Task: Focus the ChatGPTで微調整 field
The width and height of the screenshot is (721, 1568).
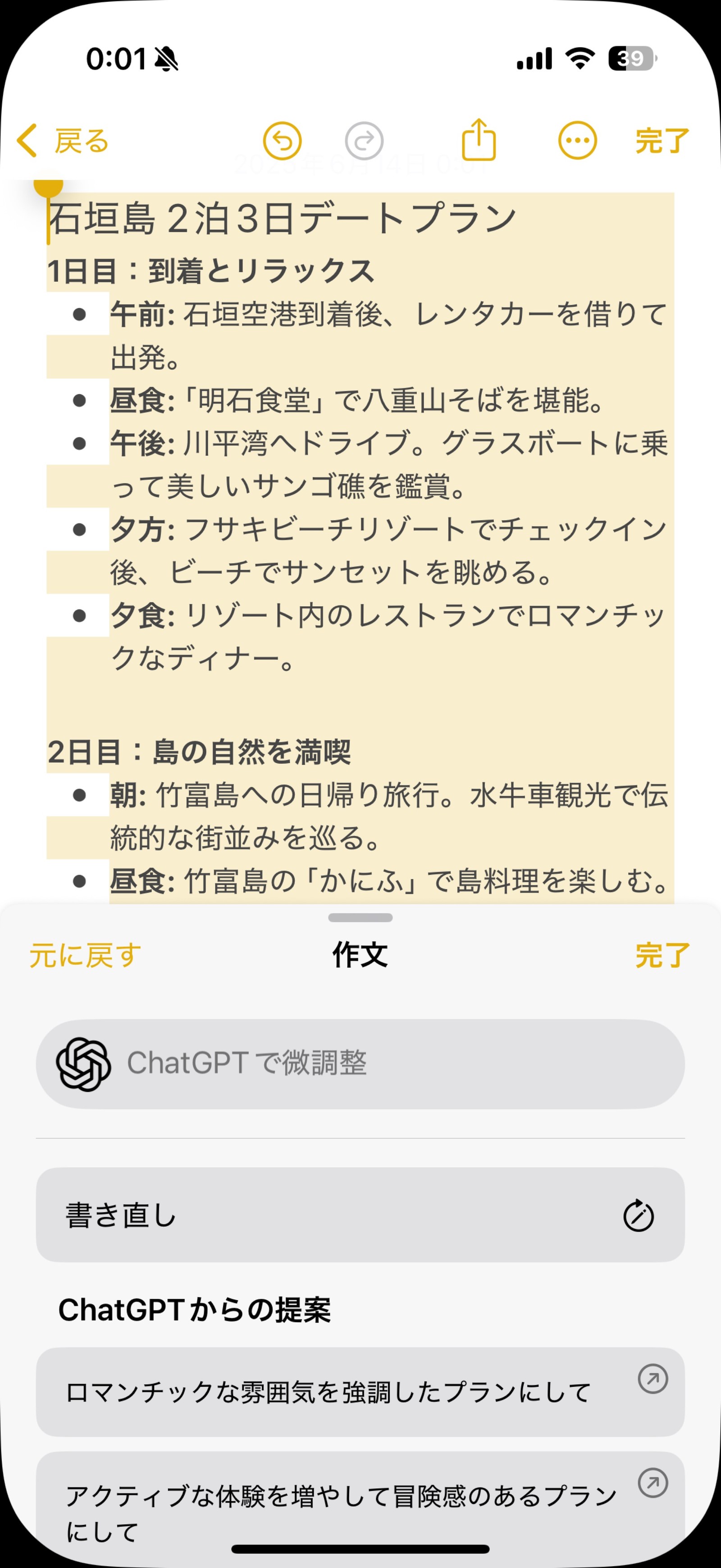Action: click(360, 1064)
